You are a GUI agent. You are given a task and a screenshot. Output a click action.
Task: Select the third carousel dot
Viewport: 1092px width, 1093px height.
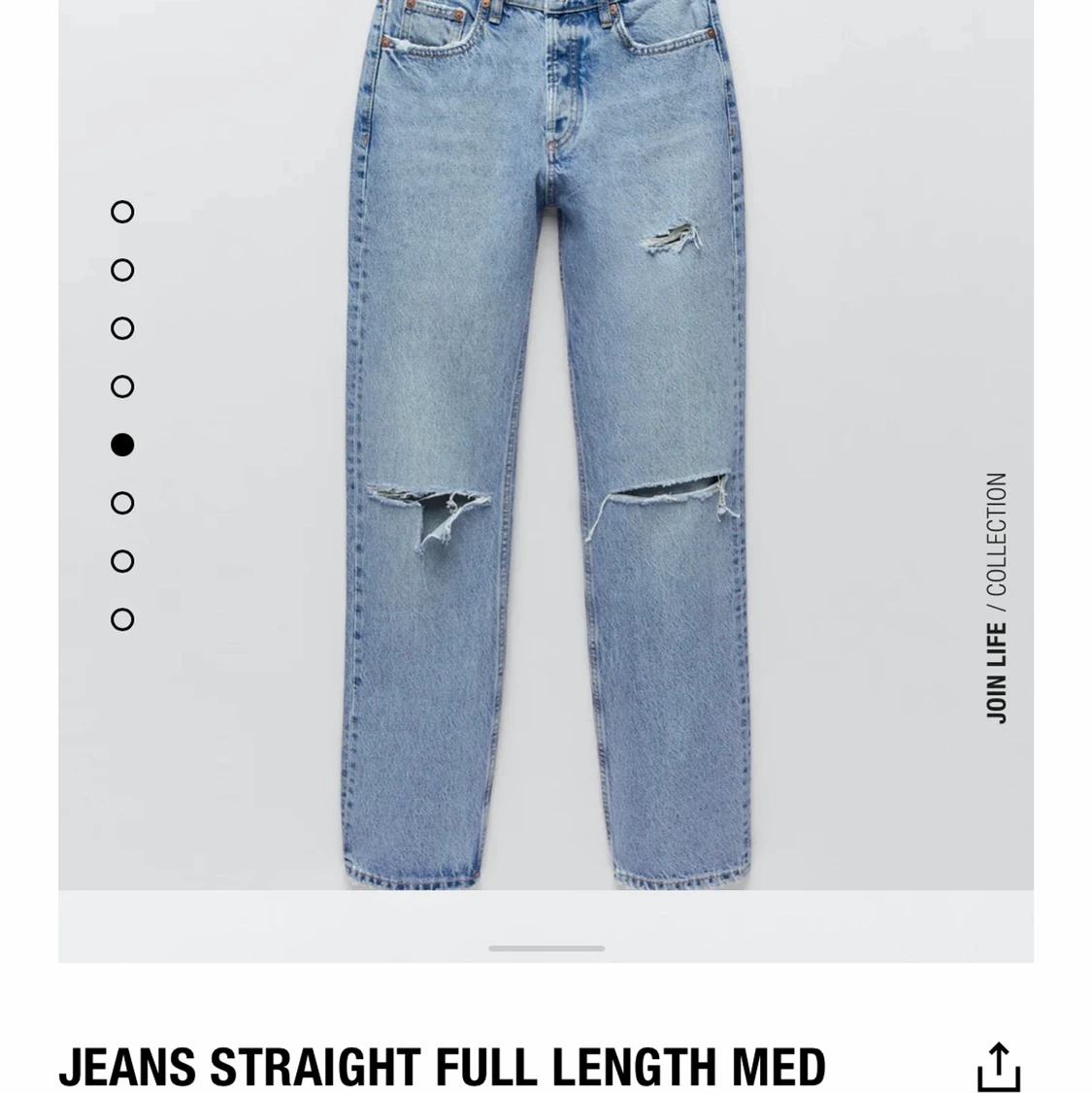point(122,328)
